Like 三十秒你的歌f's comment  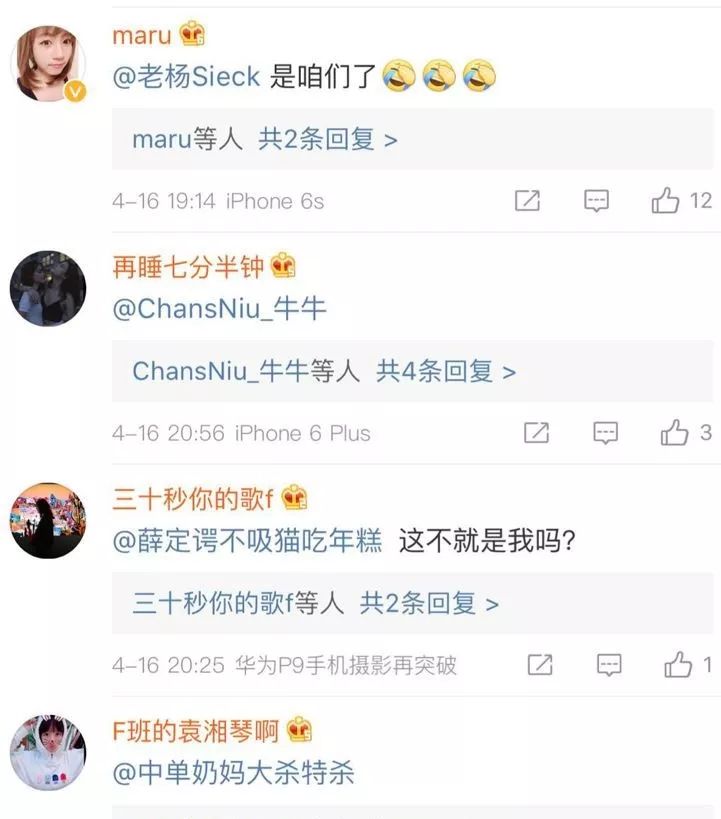tap(678, 665)
